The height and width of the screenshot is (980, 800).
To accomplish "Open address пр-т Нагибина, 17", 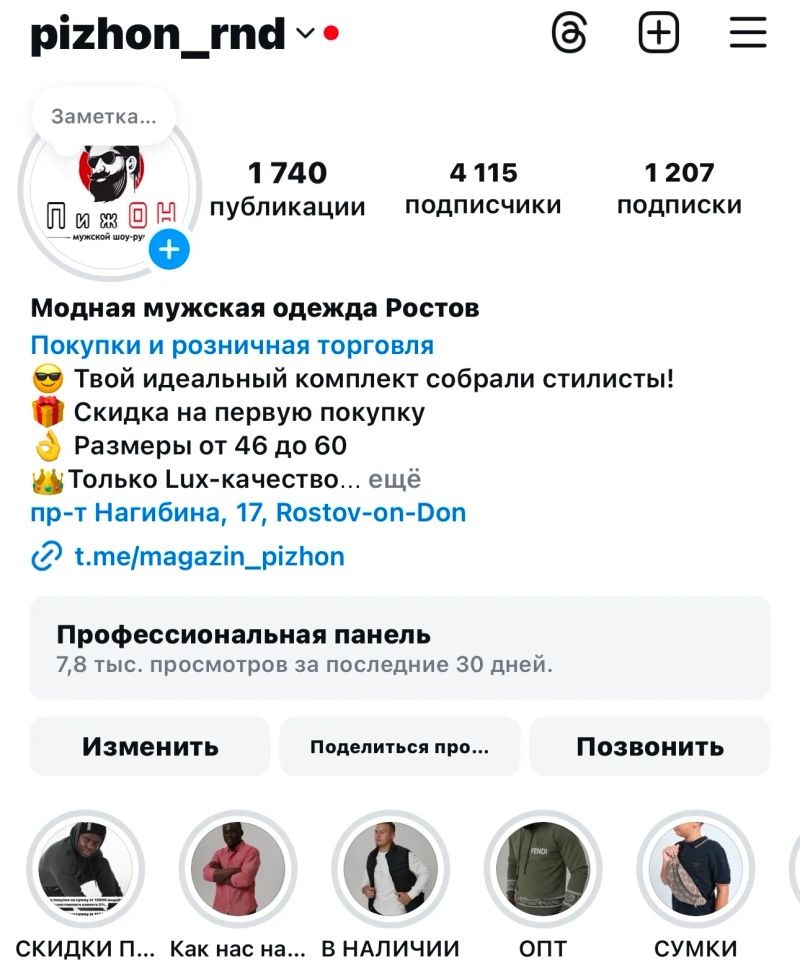I will (x=248, y=513).
